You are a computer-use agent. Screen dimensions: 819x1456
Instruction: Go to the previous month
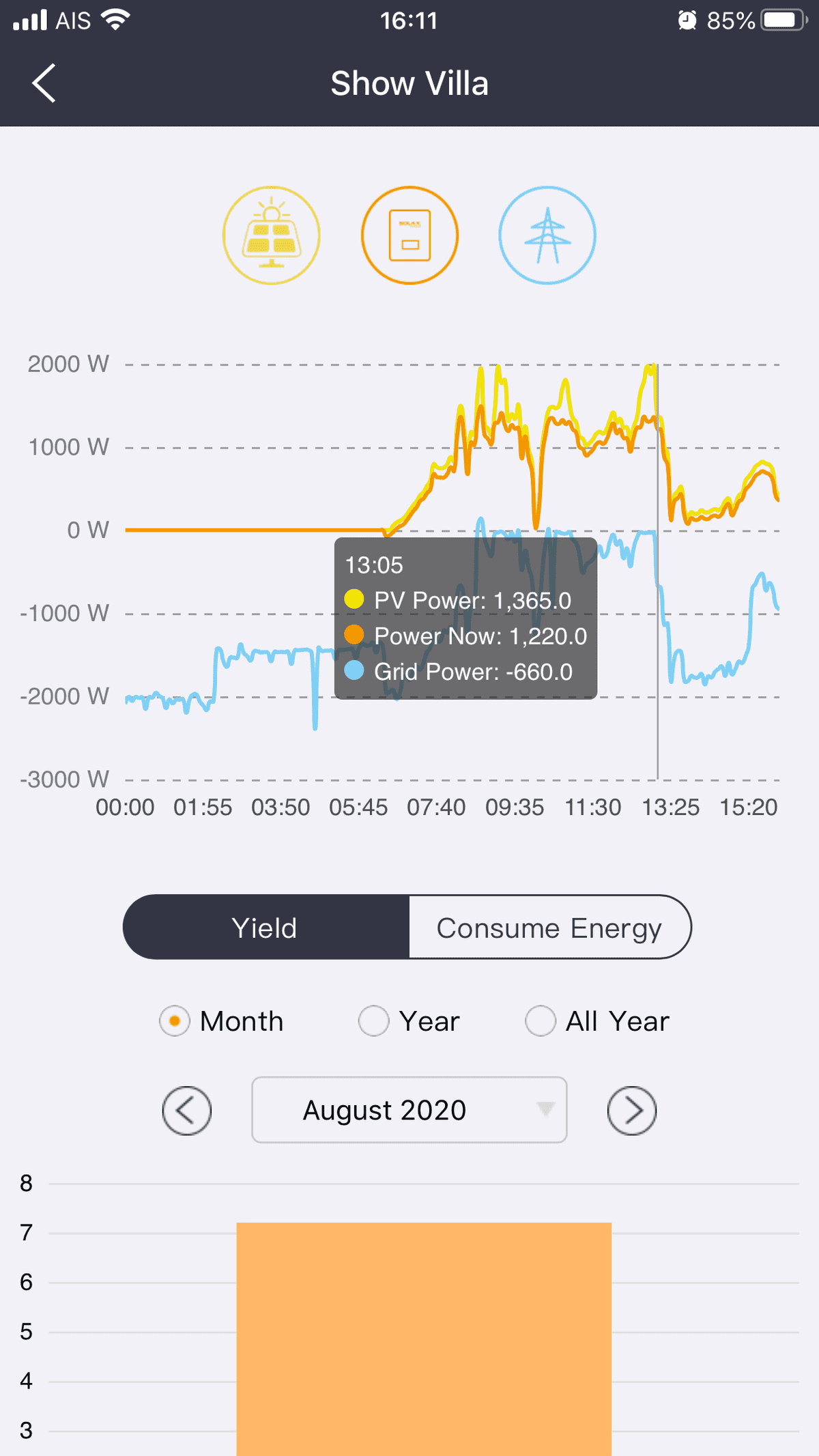pyautogui.click(x=186, y=1111)
